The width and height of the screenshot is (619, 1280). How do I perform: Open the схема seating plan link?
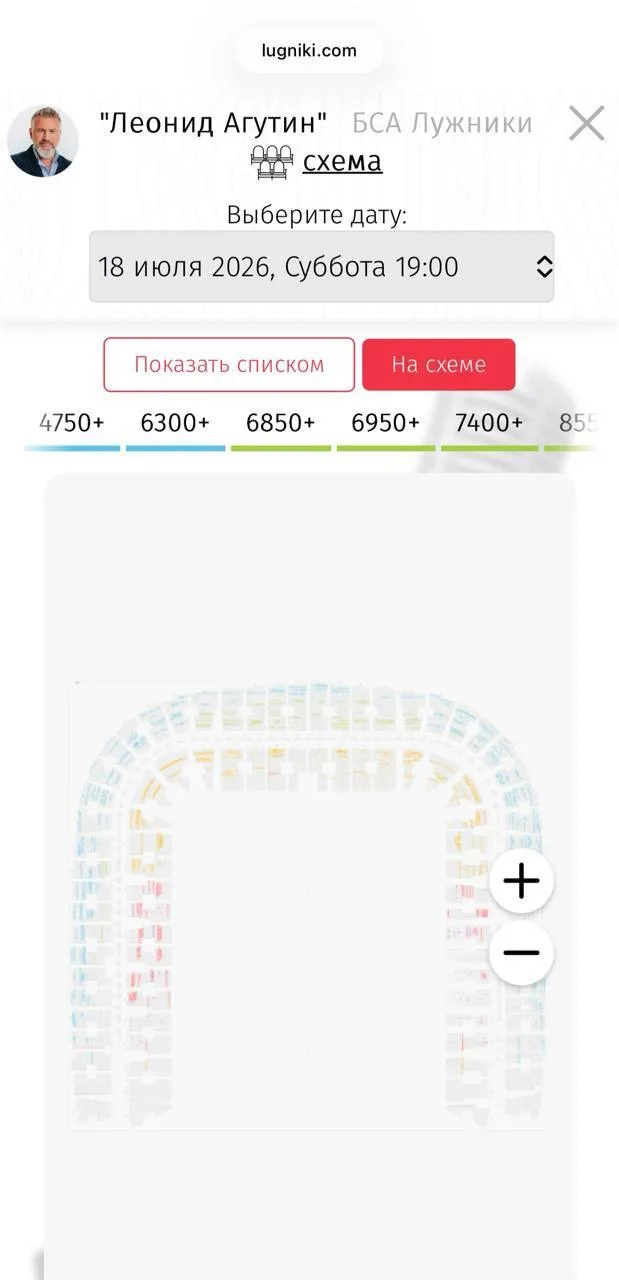[x=342, y=161]
